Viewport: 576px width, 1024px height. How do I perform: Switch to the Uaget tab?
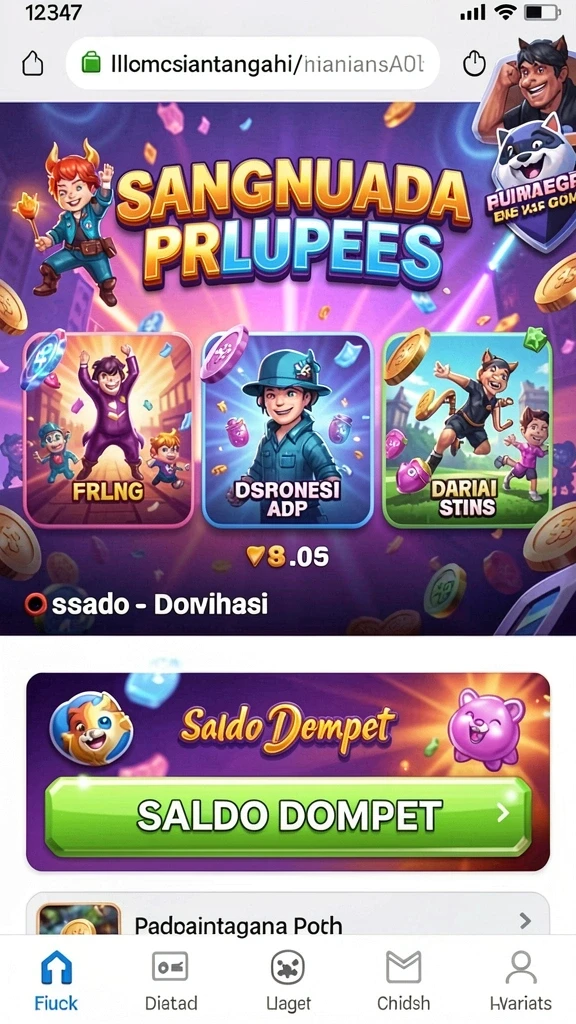288,980
